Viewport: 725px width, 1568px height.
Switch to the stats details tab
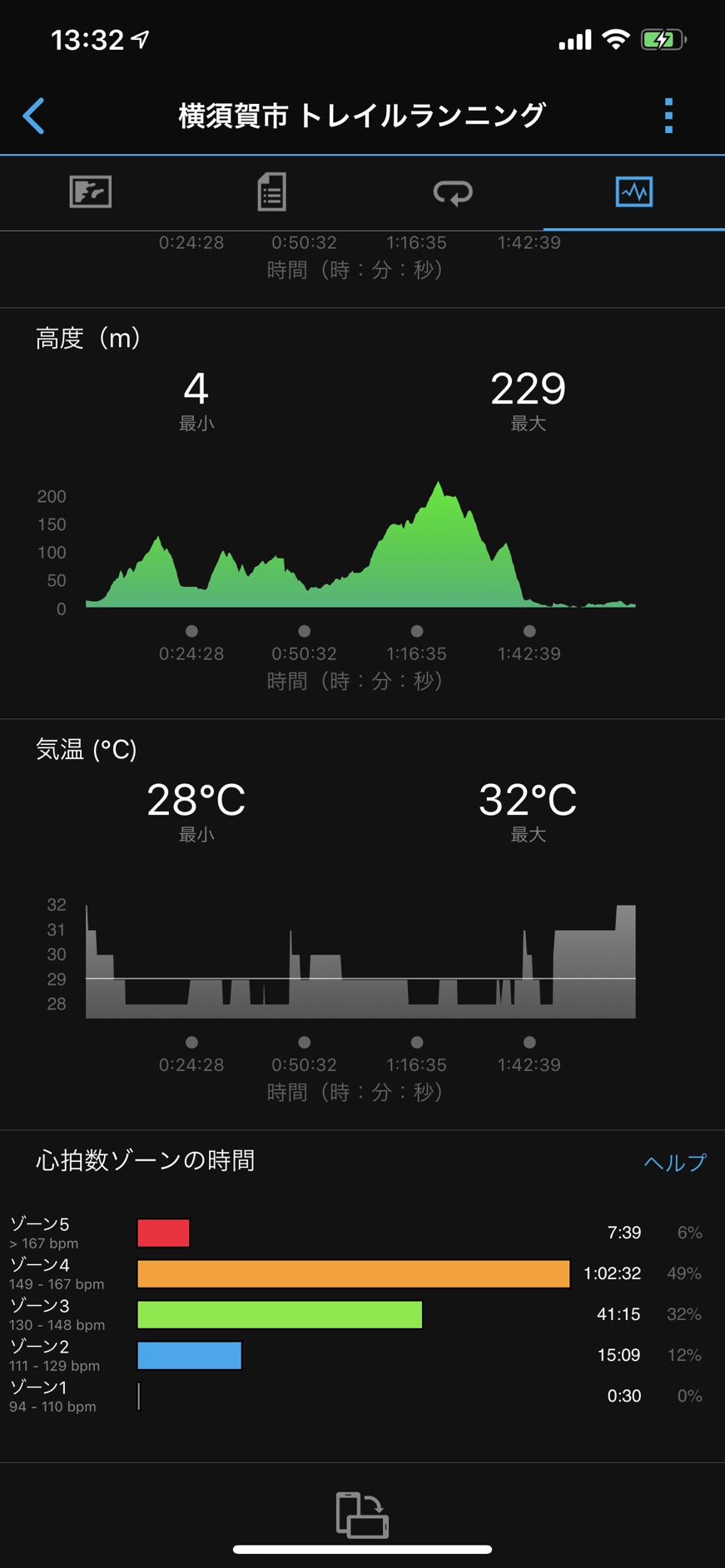271,191
